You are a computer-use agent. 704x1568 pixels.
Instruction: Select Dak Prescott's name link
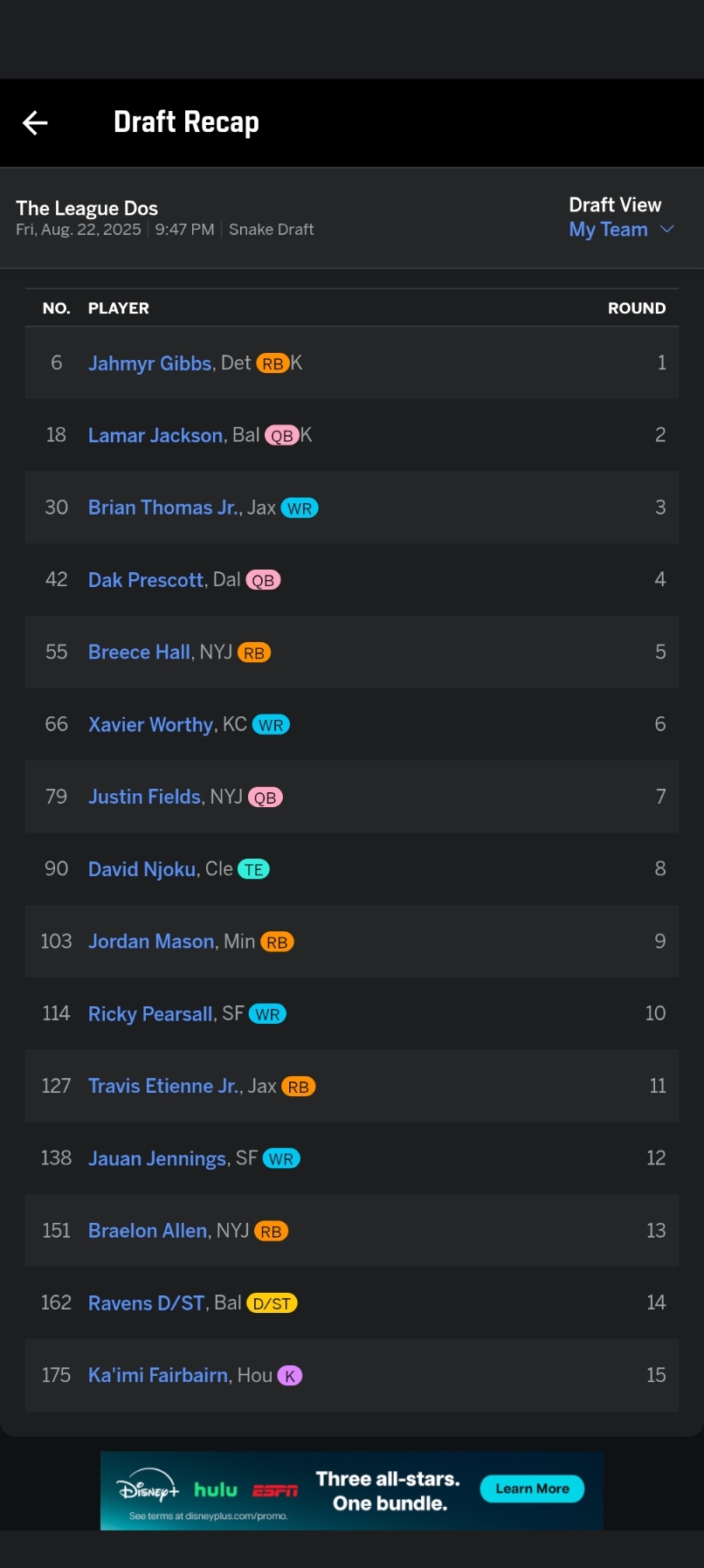(x=145, y=580)
